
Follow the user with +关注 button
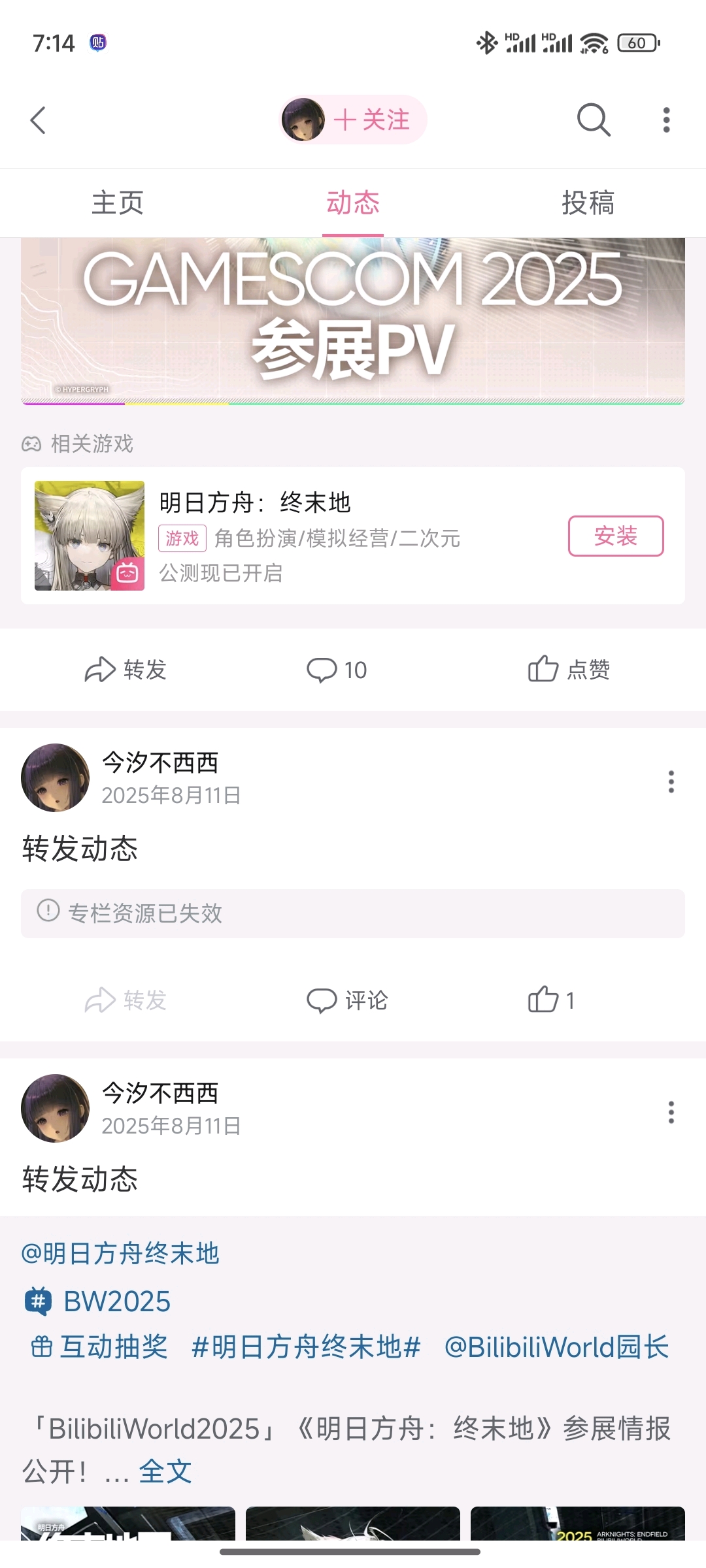tap(371, 120)
